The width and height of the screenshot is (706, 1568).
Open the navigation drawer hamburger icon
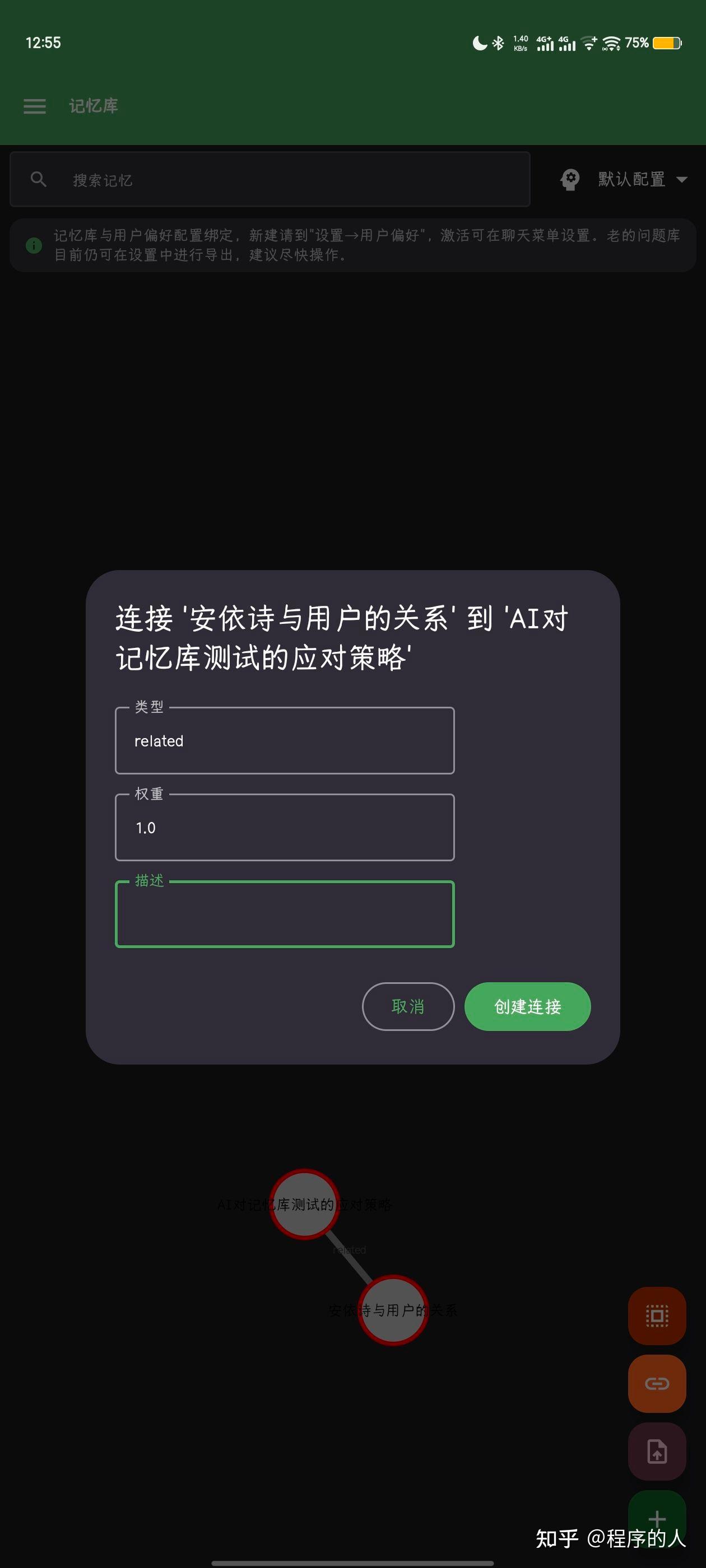[x=34, y=106]
